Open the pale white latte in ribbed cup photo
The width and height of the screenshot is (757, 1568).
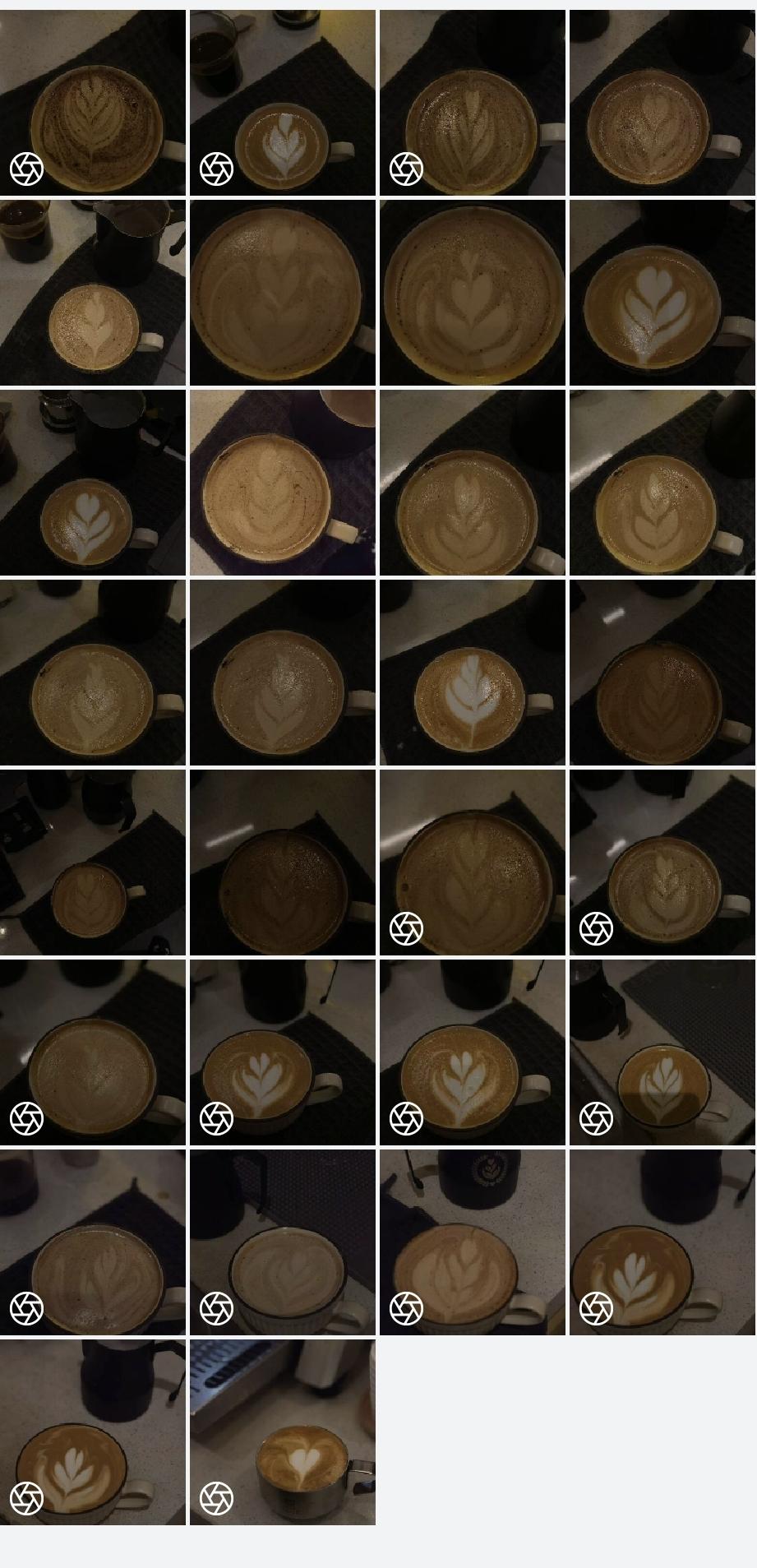(x=283, y=1242)
